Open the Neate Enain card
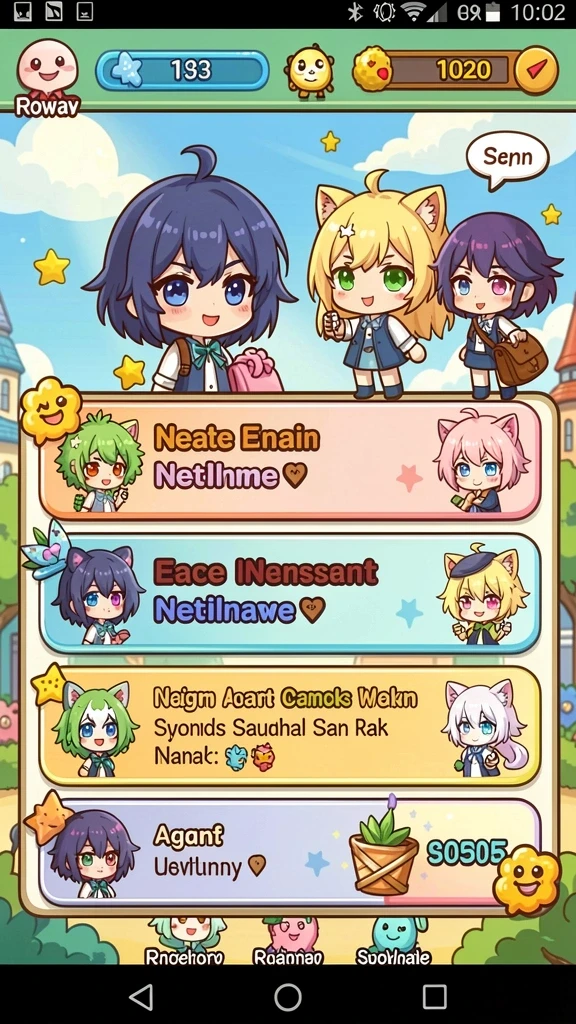 click(x=290, y=460)
